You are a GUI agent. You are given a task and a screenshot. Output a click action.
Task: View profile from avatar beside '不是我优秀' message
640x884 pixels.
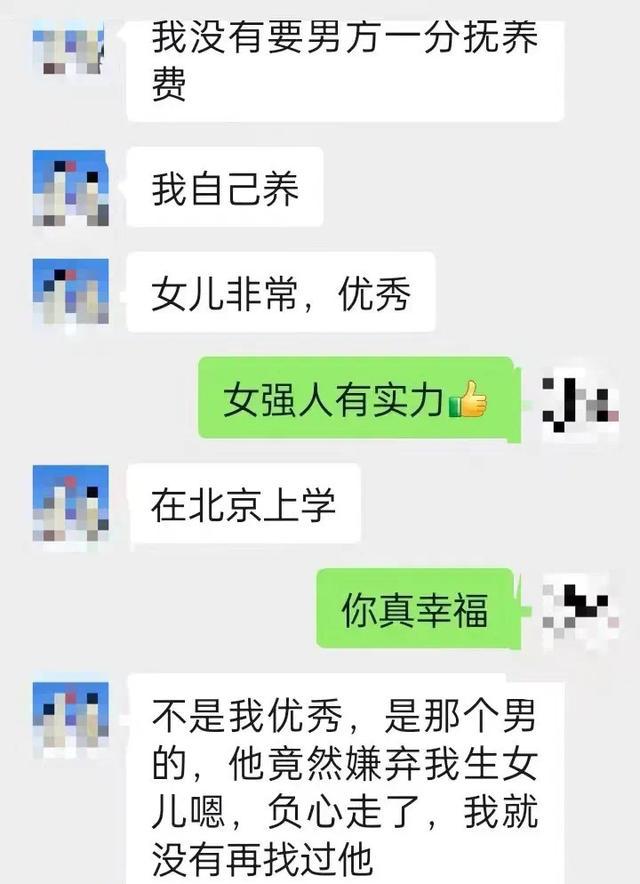pos(70,718)
